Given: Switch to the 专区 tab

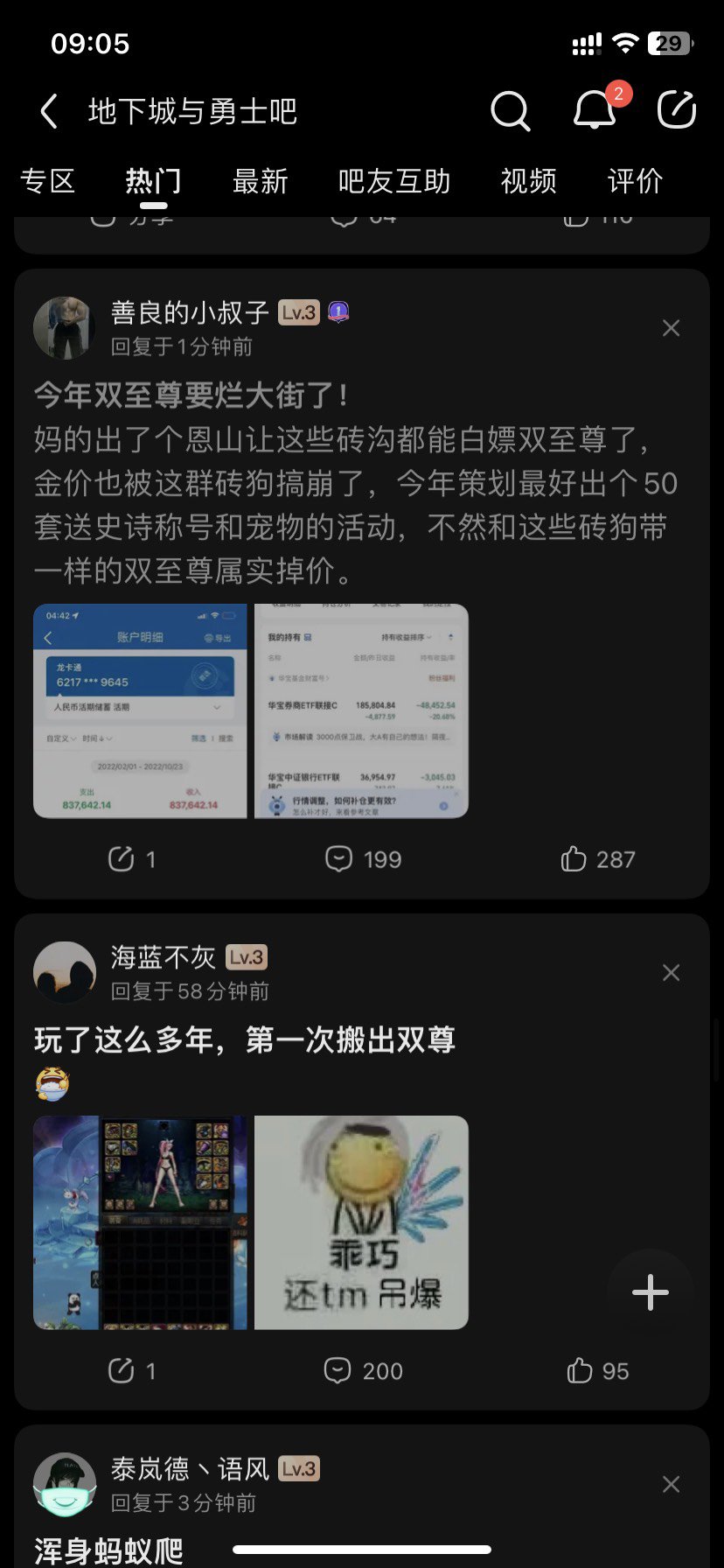Looking at the screenshot, I should point(48,181).
